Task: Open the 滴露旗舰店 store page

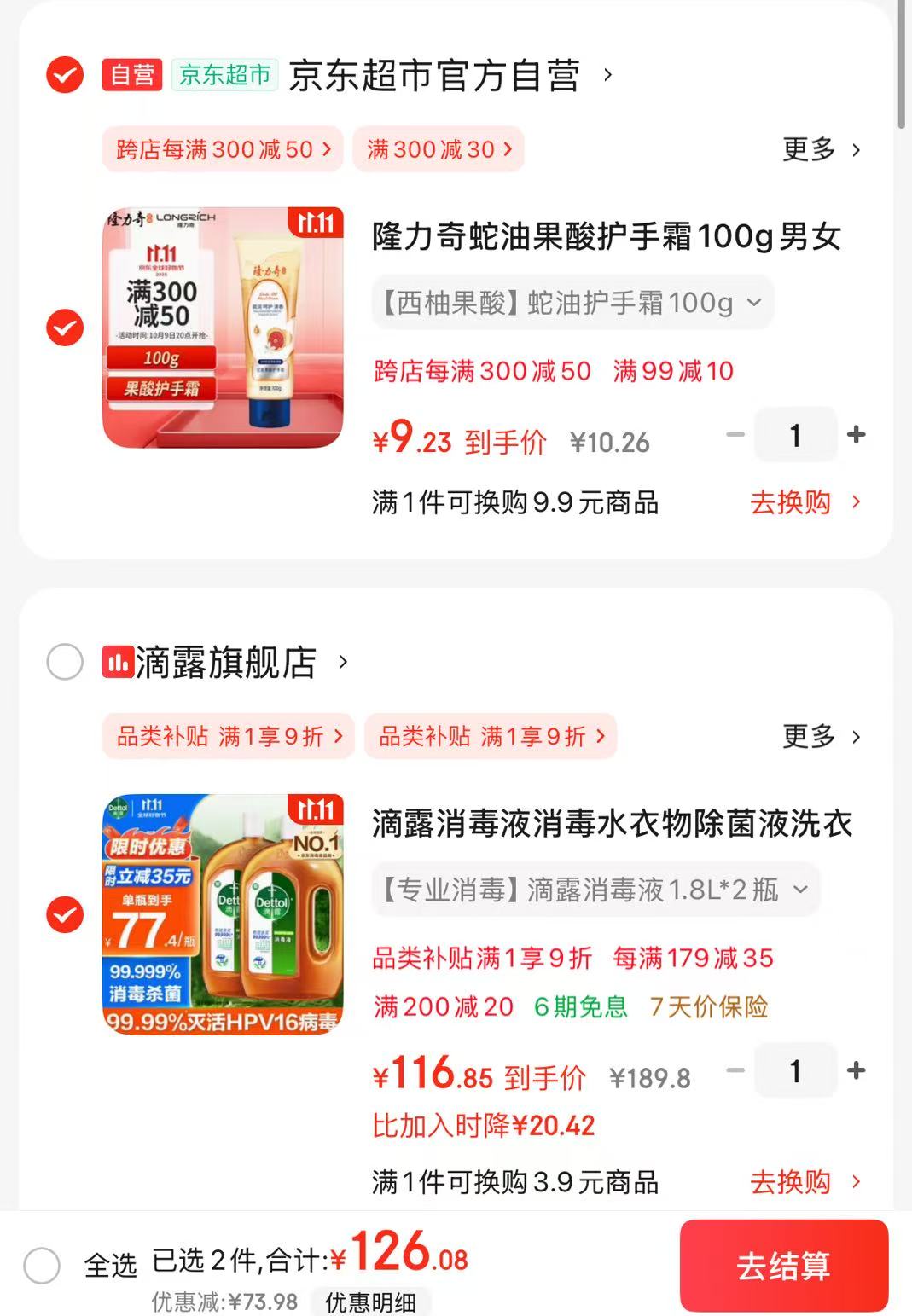Action: (226, 662)
